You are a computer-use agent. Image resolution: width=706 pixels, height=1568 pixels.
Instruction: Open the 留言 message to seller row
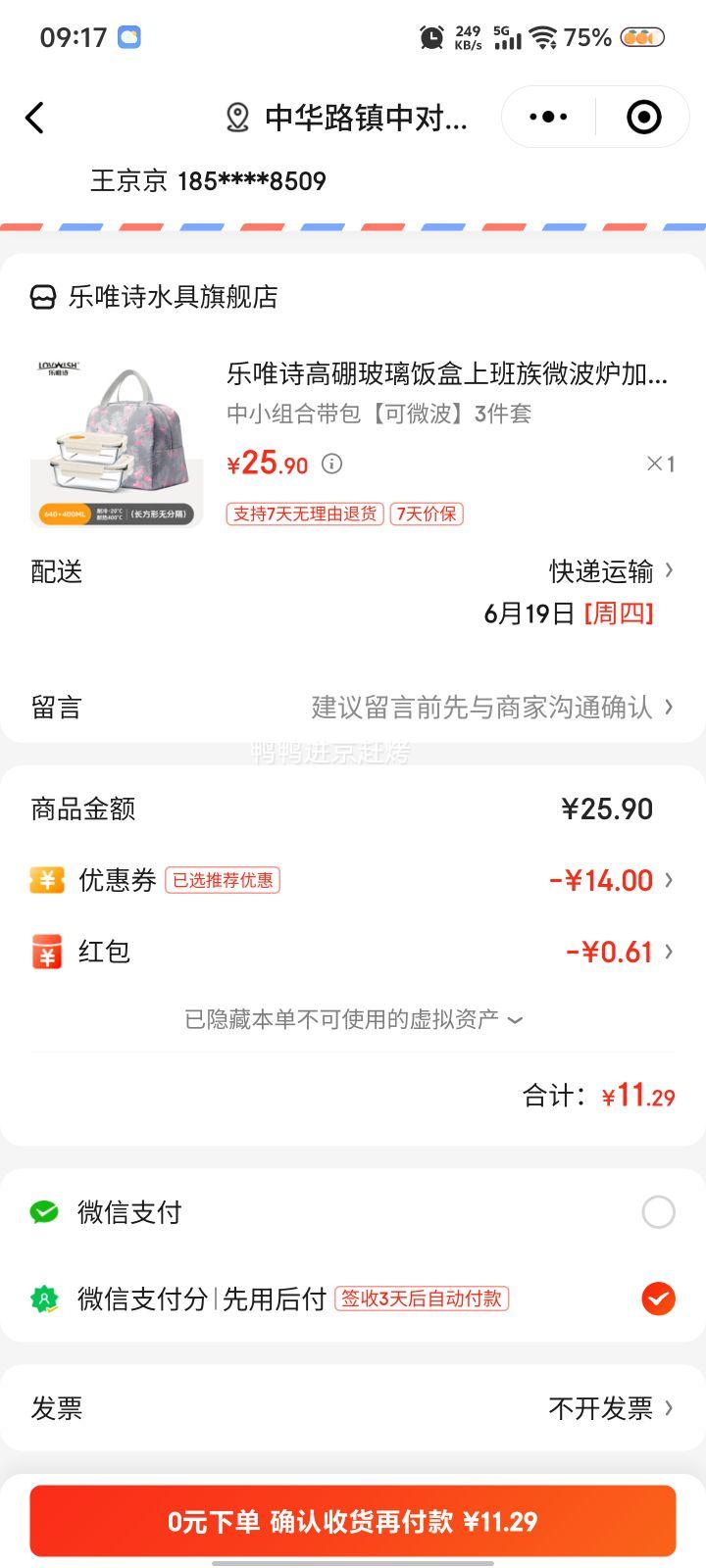click(353, 707)
